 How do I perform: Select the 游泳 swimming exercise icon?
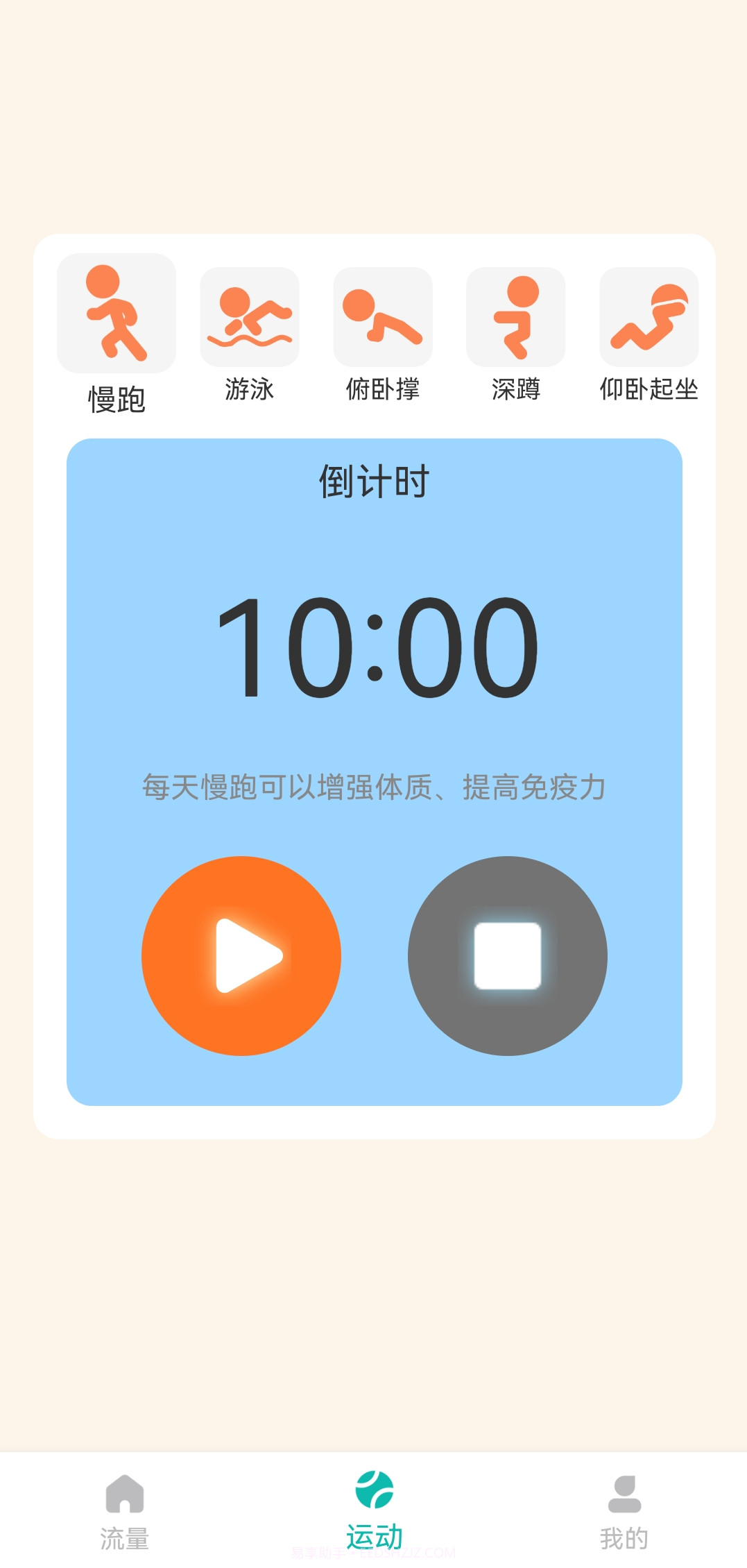pos(250,316)
